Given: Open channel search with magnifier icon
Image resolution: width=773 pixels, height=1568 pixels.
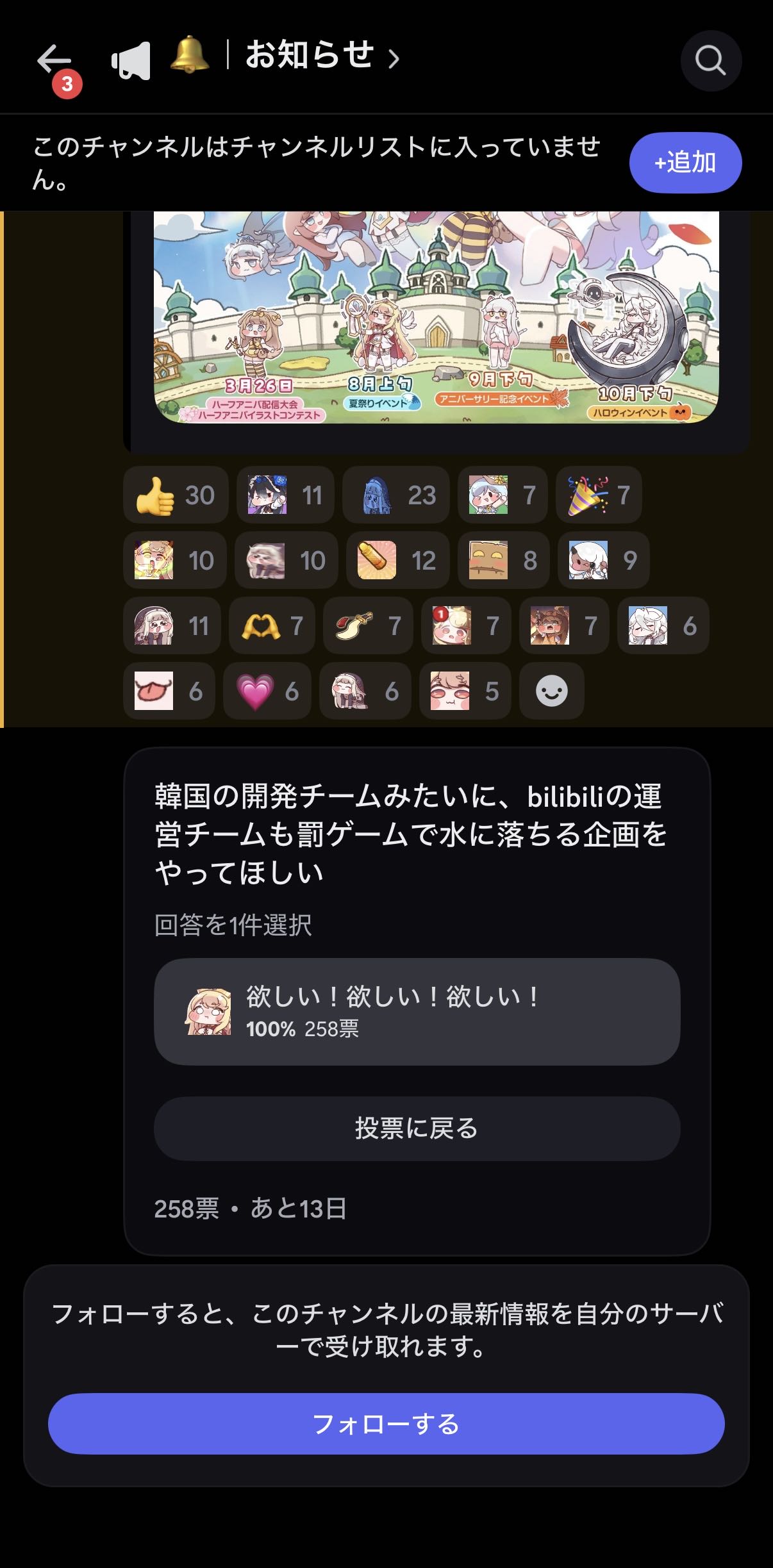Looking at the screenshot, I should coord(710,61).
